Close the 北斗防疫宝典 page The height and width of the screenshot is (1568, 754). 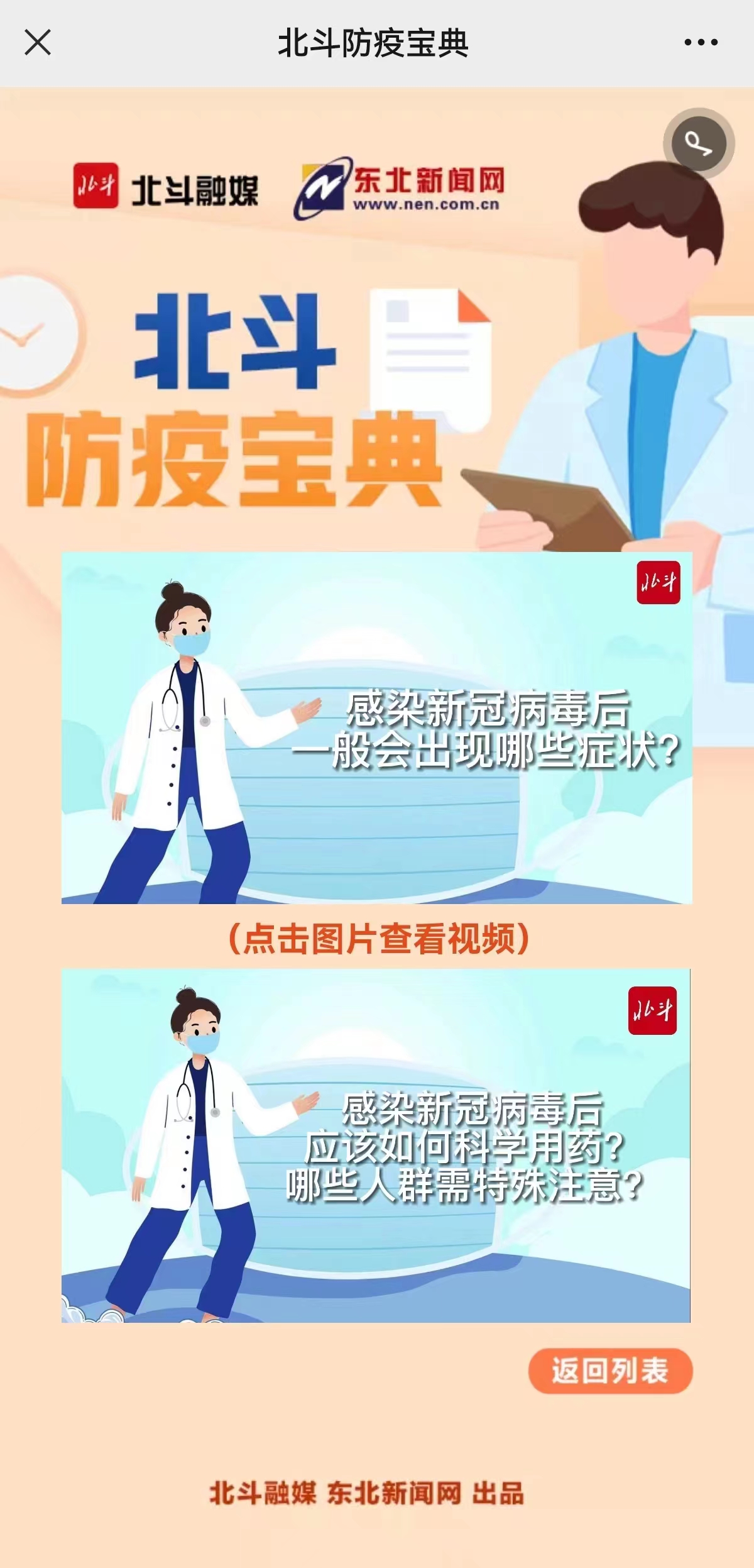point(38,43)
